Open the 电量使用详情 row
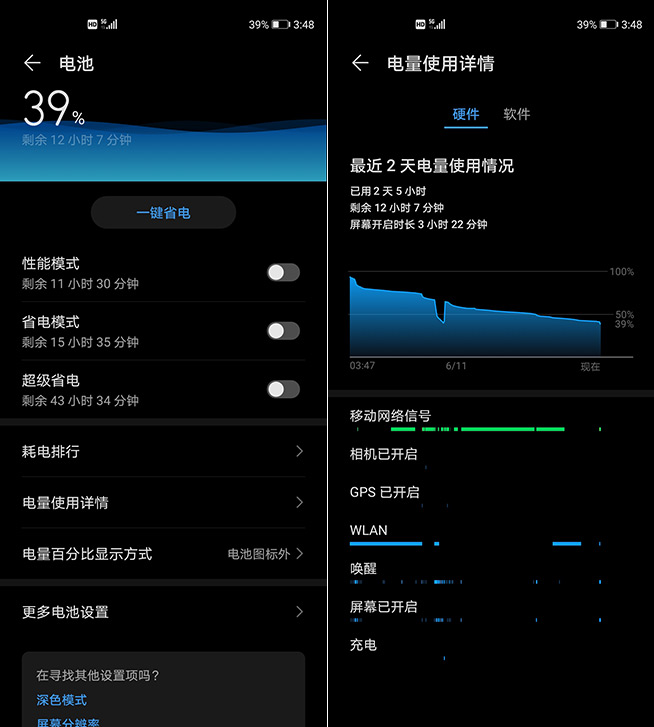 (163, 503)
